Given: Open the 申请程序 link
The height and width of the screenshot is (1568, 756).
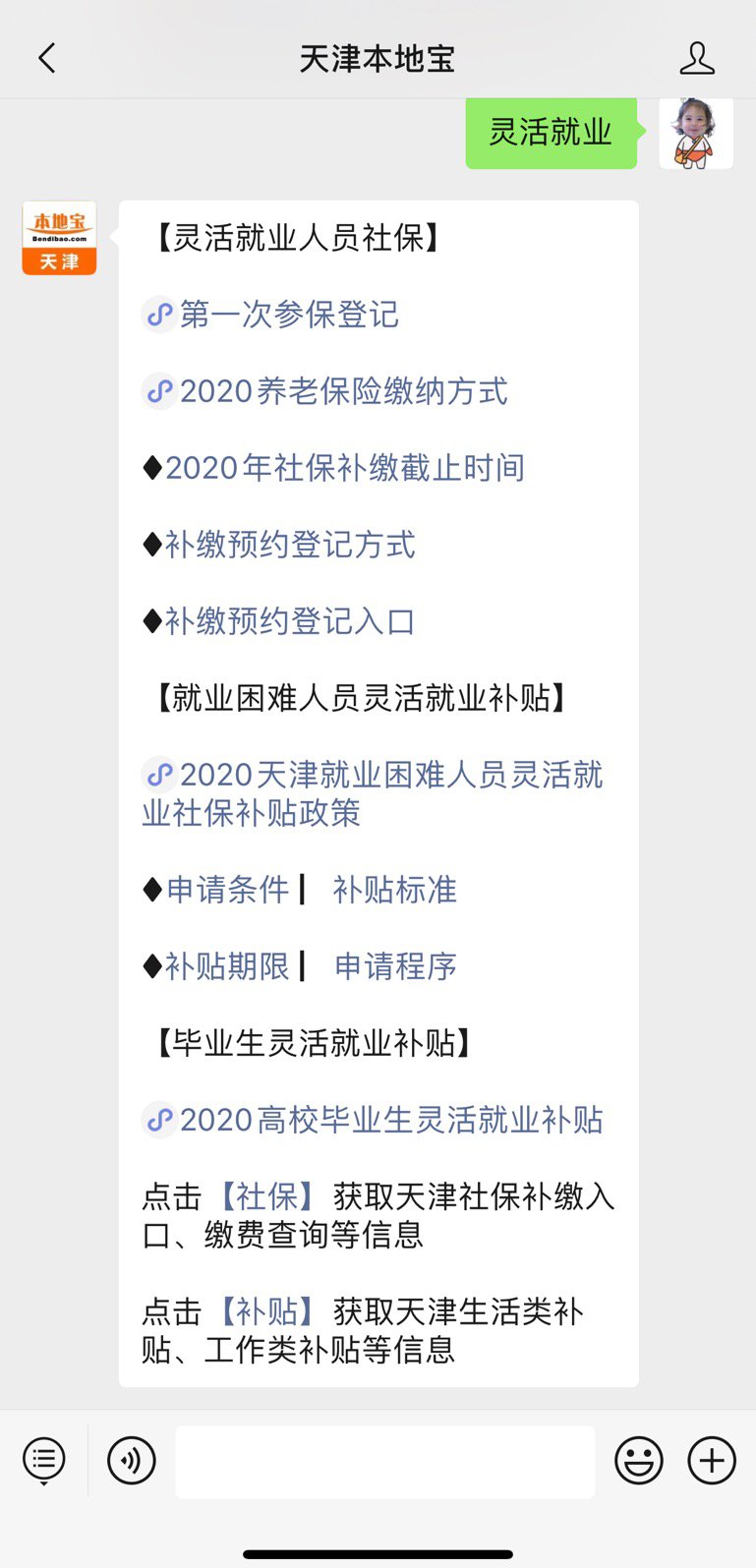Looking at the screenshot, I should 396,966.
